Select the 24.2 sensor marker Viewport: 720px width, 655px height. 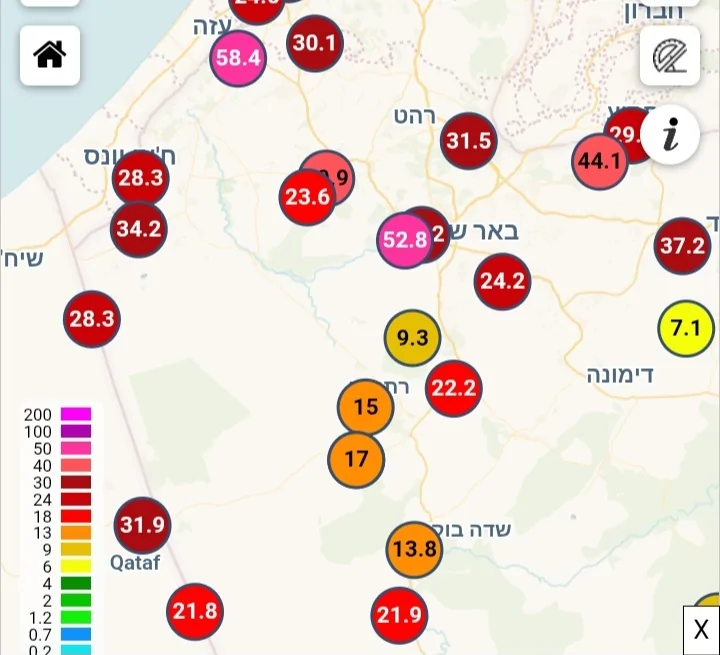tap(502, 281)
